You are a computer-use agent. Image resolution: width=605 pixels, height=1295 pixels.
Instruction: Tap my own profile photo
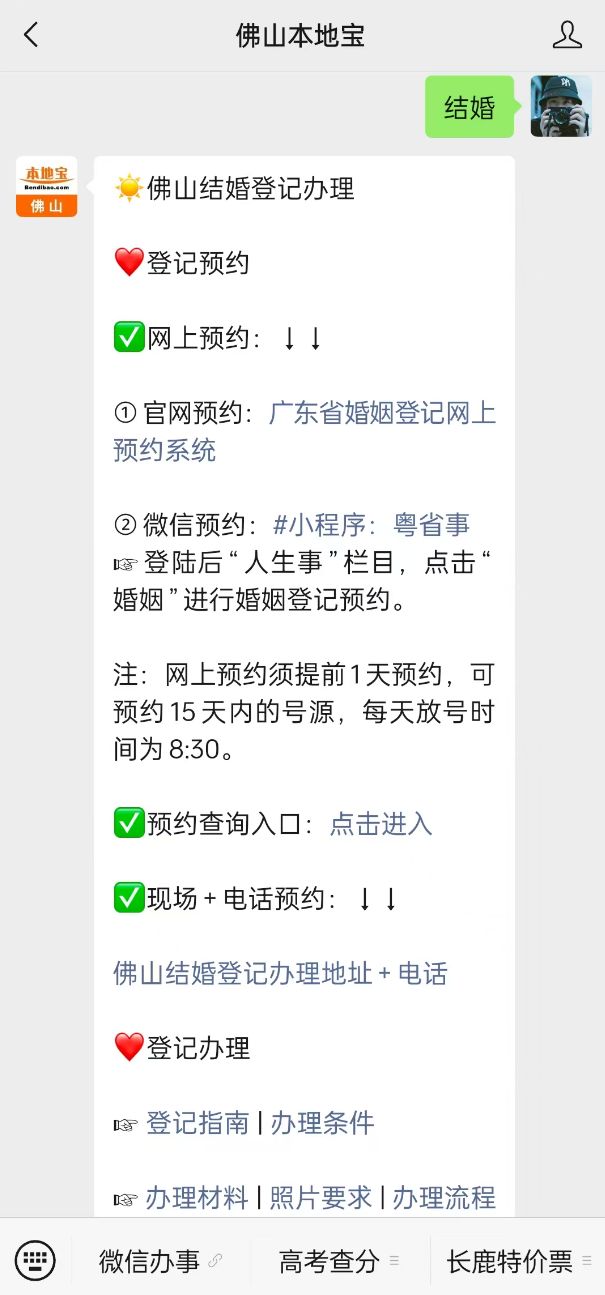pos(561,106)
